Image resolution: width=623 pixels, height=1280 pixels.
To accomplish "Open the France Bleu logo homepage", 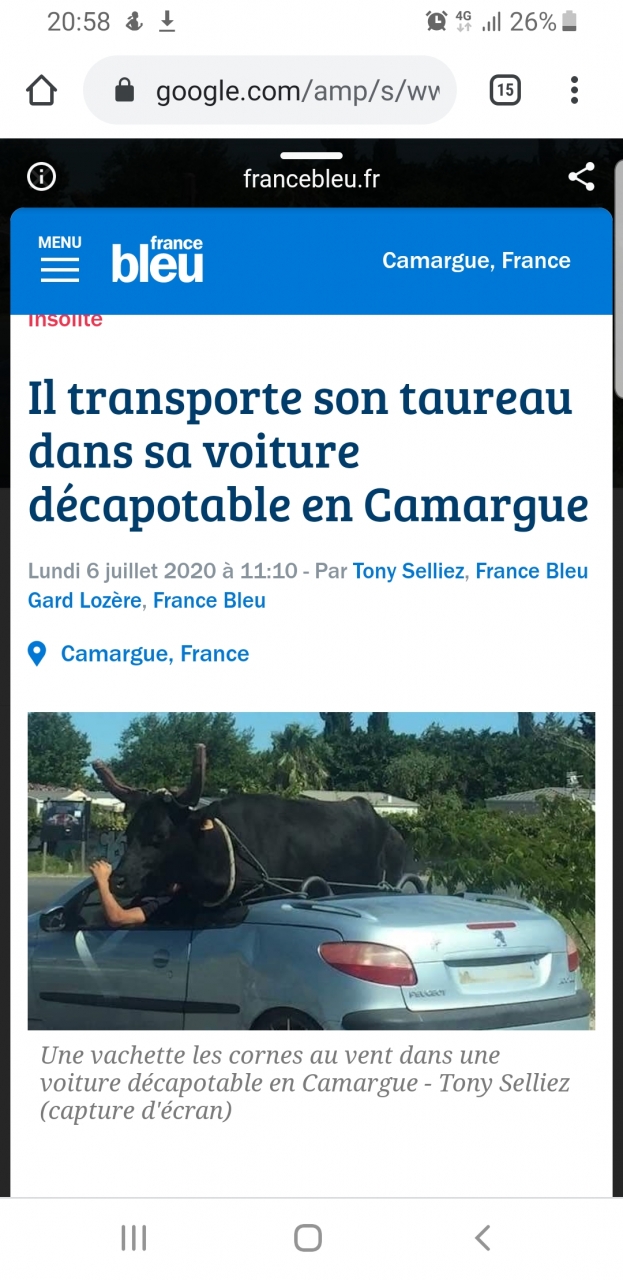I will pyautogui.click(x=157, y=260).
